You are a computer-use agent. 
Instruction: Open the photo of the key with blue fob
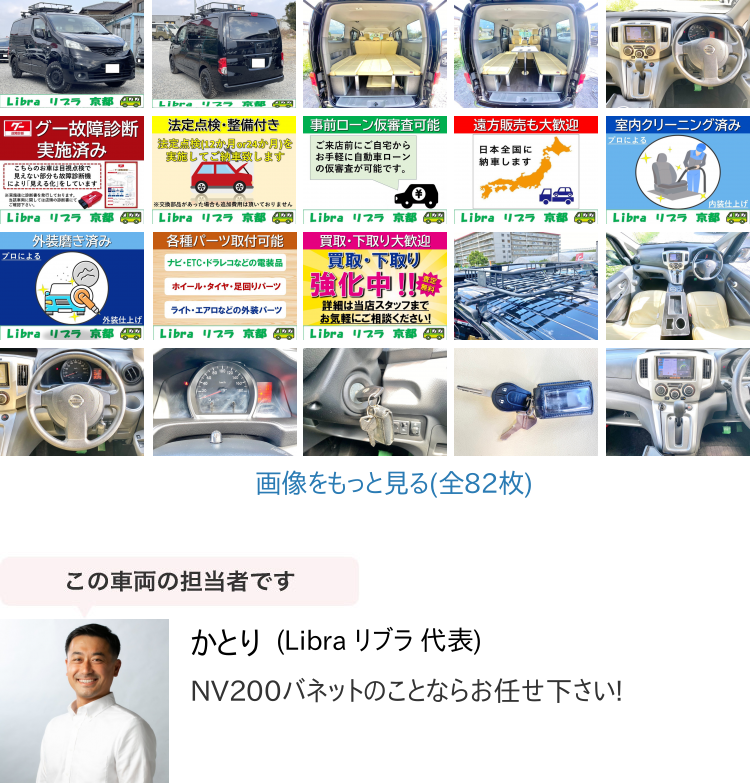[x=526, y=402]
